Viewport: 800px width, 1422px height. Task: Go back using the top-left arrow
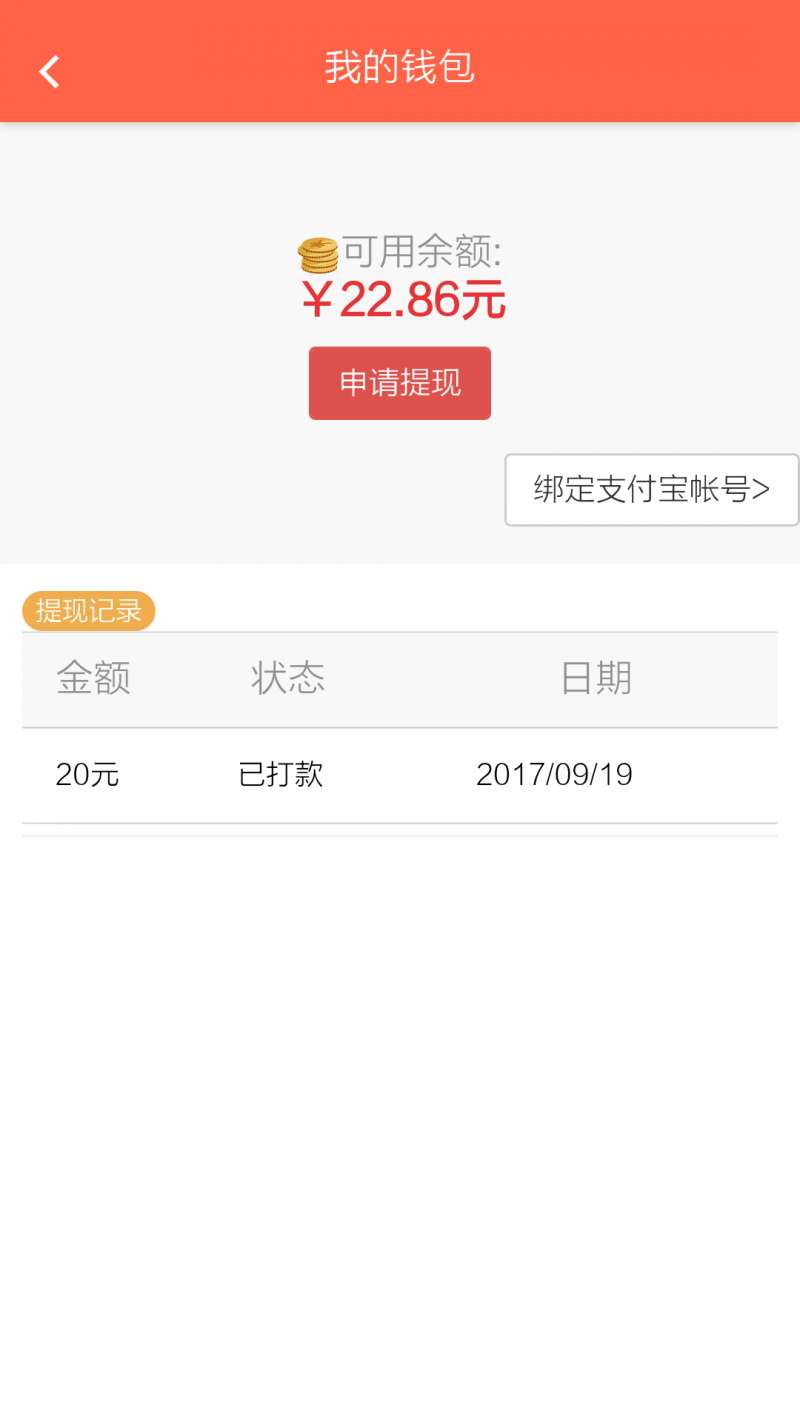(49, 71)
